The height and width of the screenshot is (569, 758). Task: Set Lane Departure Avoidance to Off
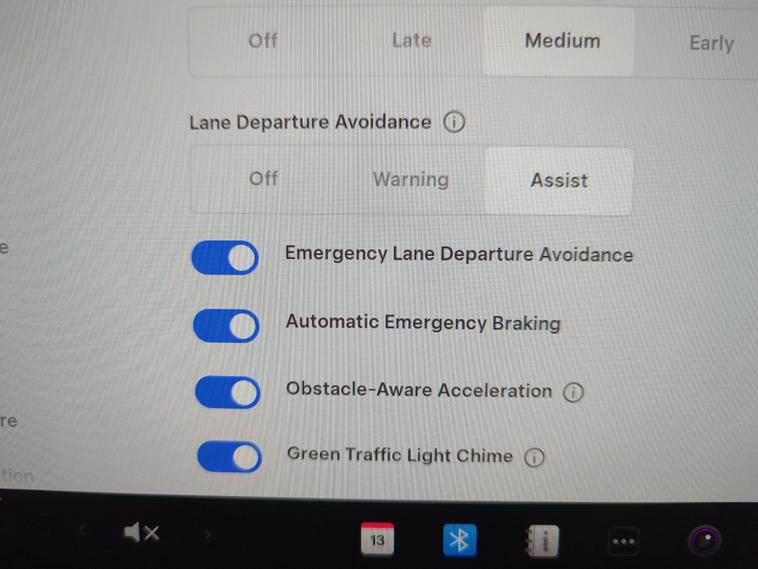[263, 178]
